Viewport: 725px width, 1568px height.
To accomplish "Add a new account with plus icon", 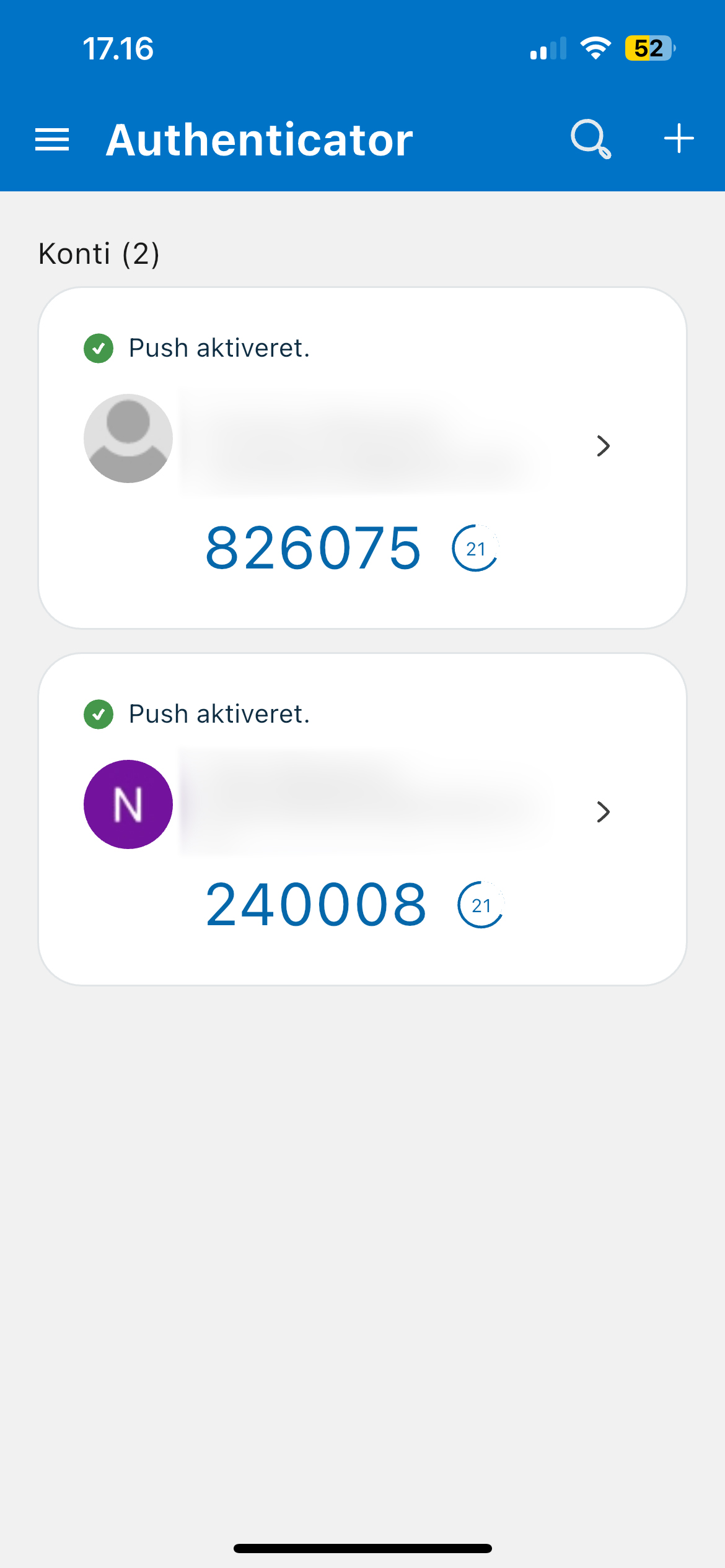I will pos(679,138).
